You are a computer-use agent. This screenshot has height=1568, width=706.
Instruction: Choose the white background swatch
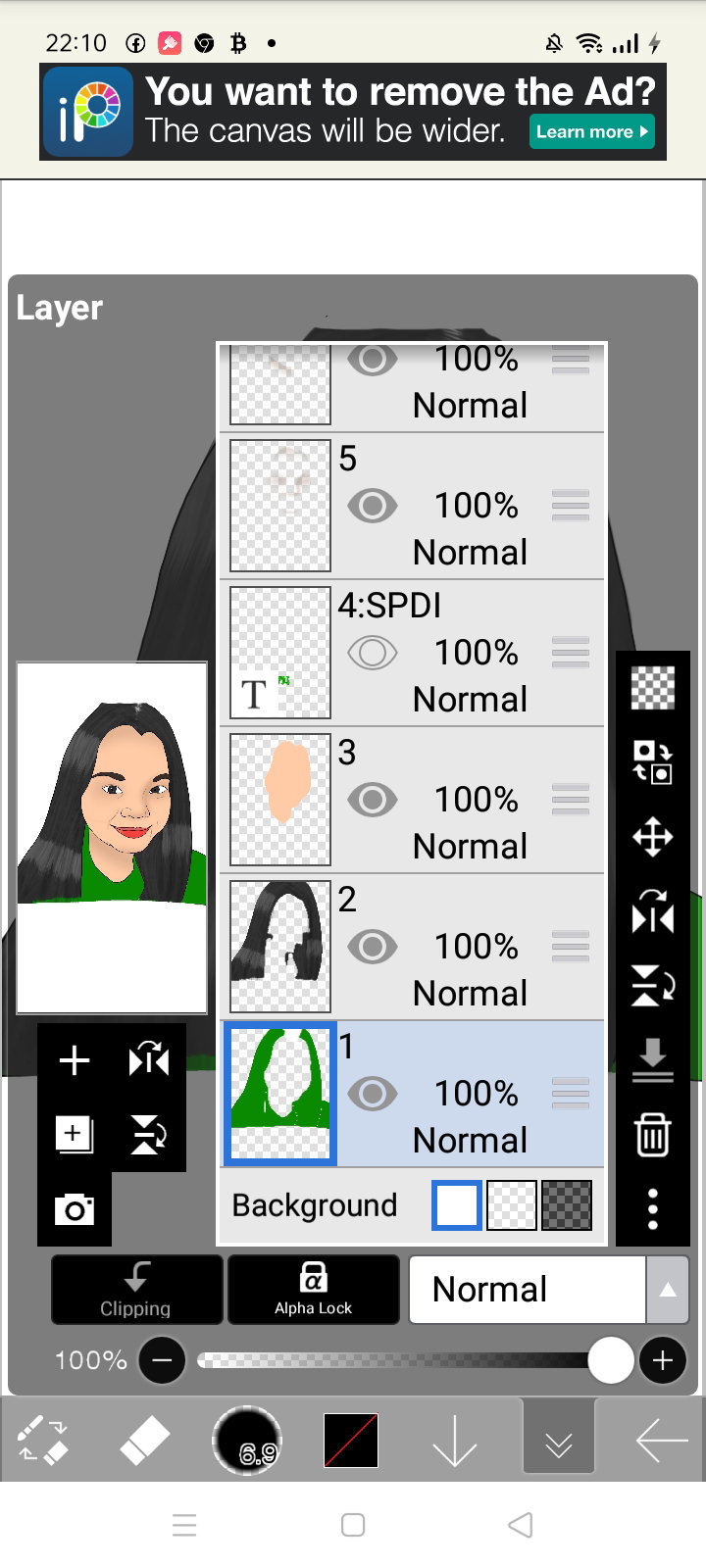click(457, 1205)
